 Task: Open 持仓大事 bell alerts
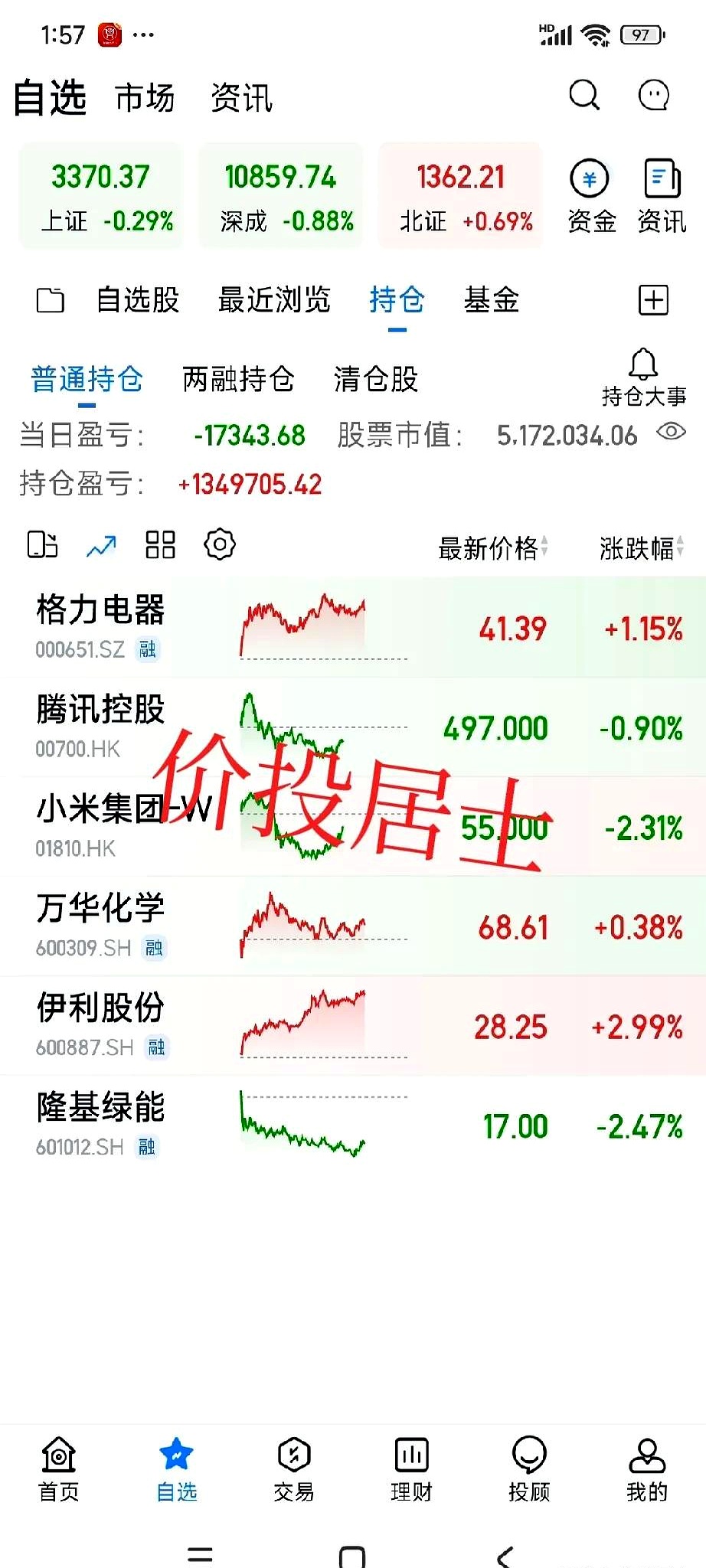tap(643, 377)
